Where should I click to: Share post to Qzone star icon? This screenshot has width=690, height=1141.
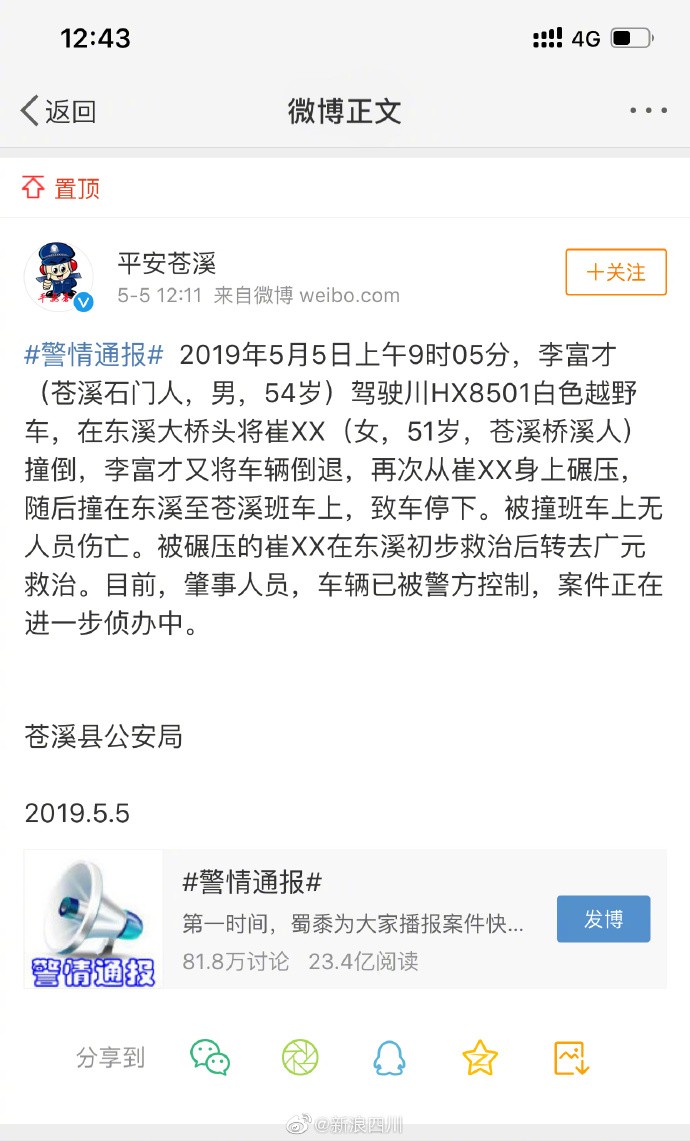pos(480,1057)
